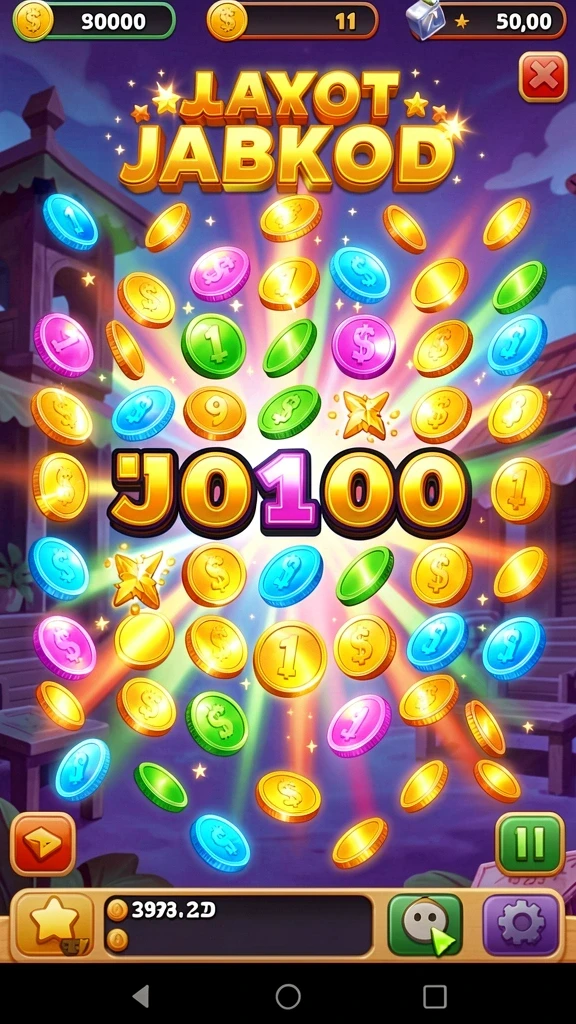This screenshot has width=576, height=1024.
Task: Open the recent apps view
Action: tap(435, 997)
